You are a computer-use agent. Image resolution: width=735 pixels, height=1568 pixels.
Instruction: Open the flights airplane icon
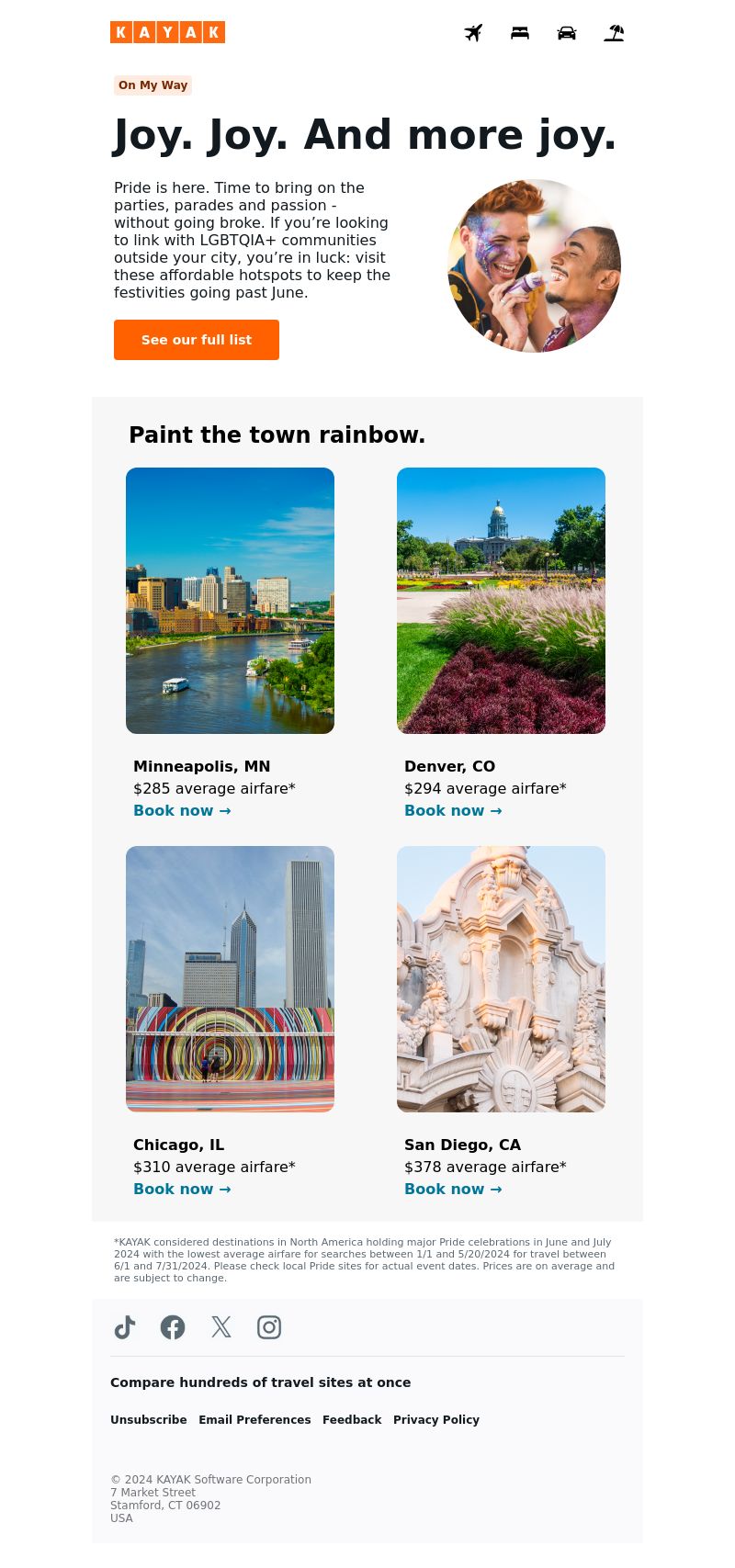[473, 33]
